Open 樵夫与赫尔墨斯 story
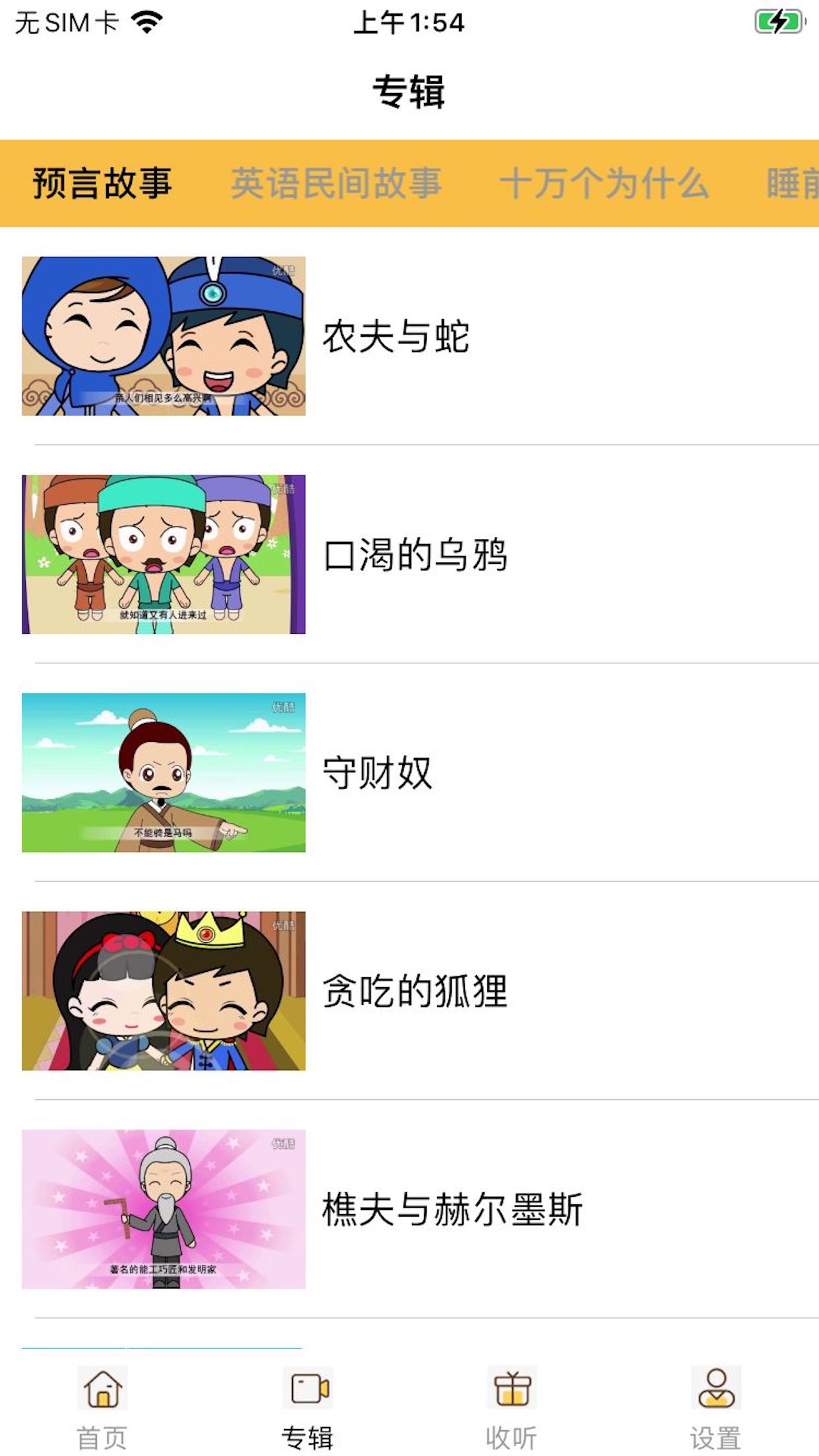 tap(452, 1209)
